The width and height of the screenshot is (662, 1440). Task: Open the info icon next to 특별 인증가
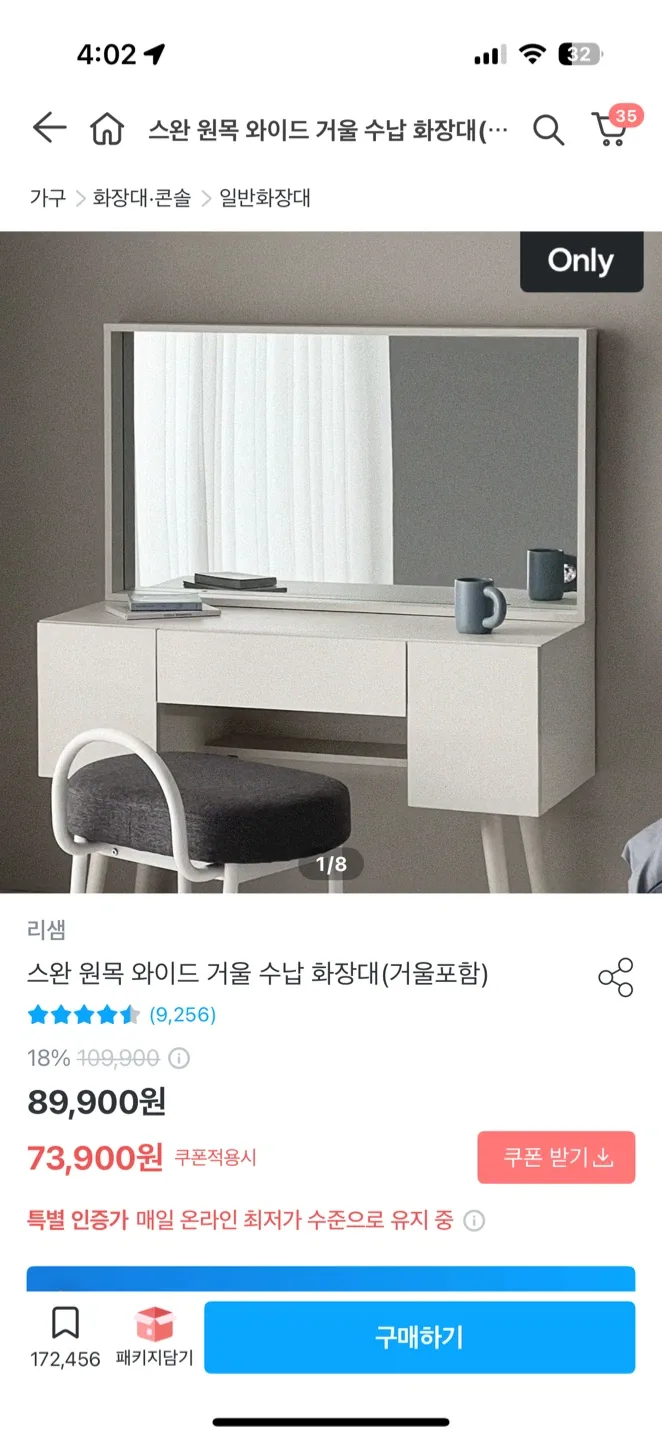tap(475, 1221)
